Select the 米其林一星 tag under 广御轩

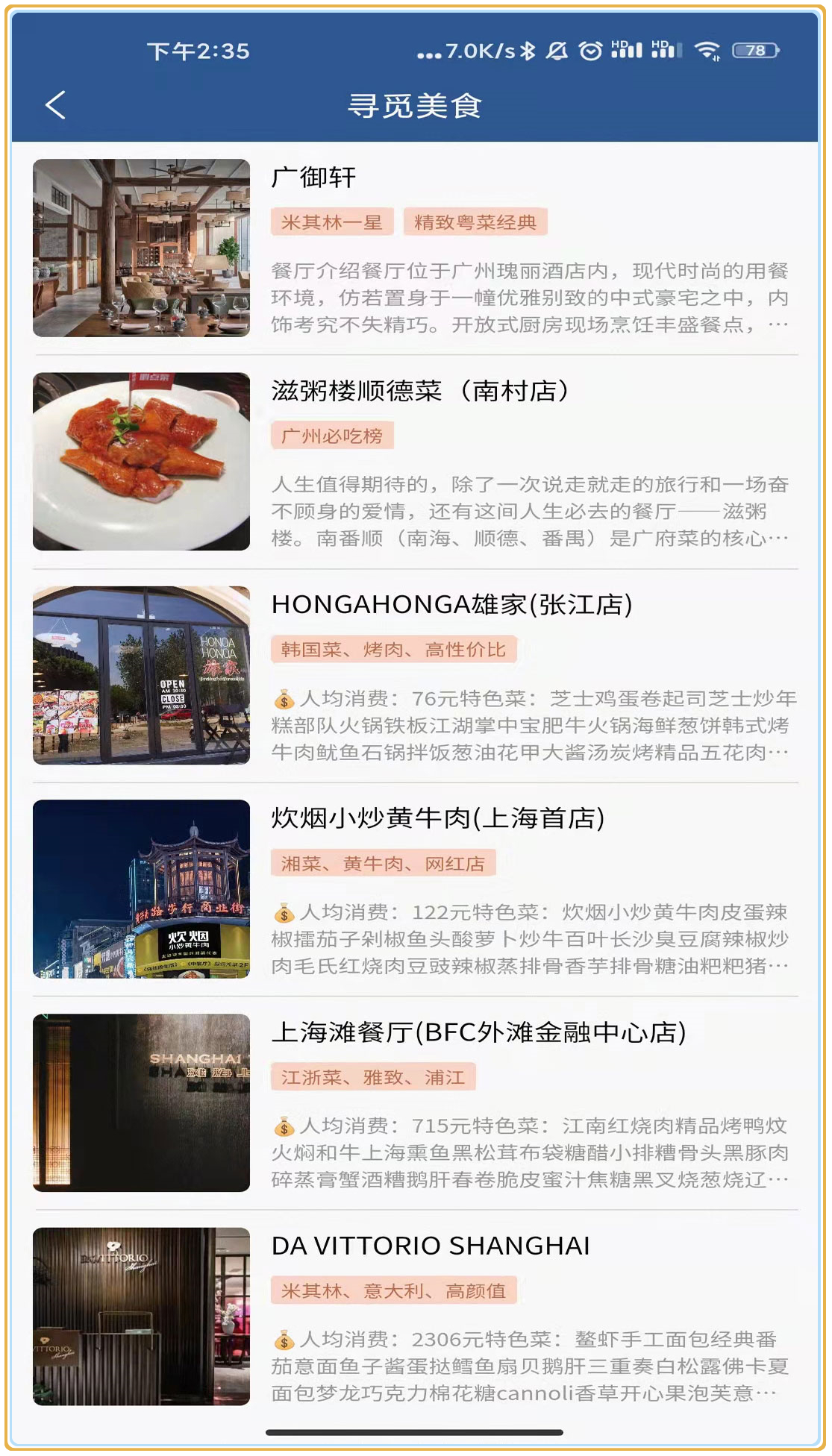(x=333, y=222)
